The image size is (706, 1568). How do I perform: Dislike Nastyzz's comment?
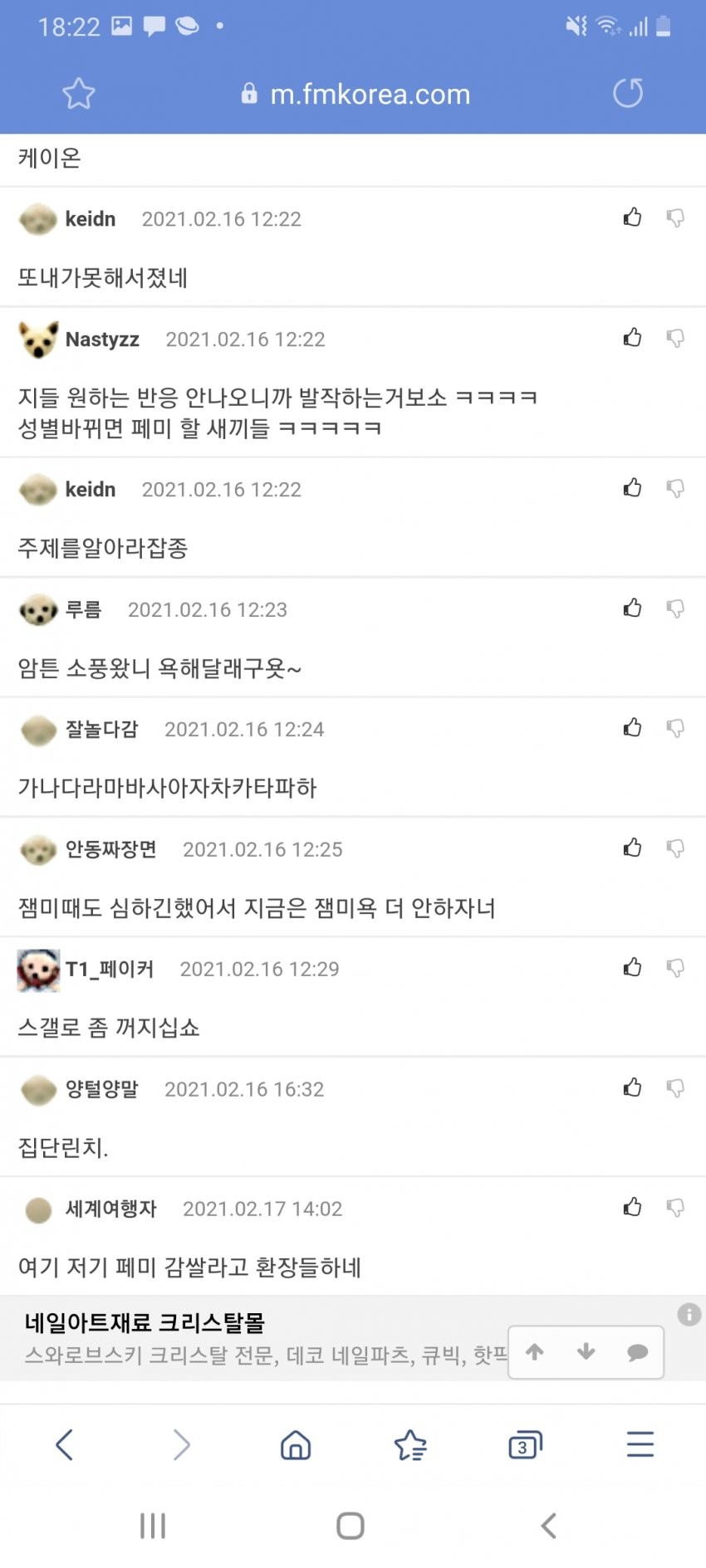[x=675, y=338]
